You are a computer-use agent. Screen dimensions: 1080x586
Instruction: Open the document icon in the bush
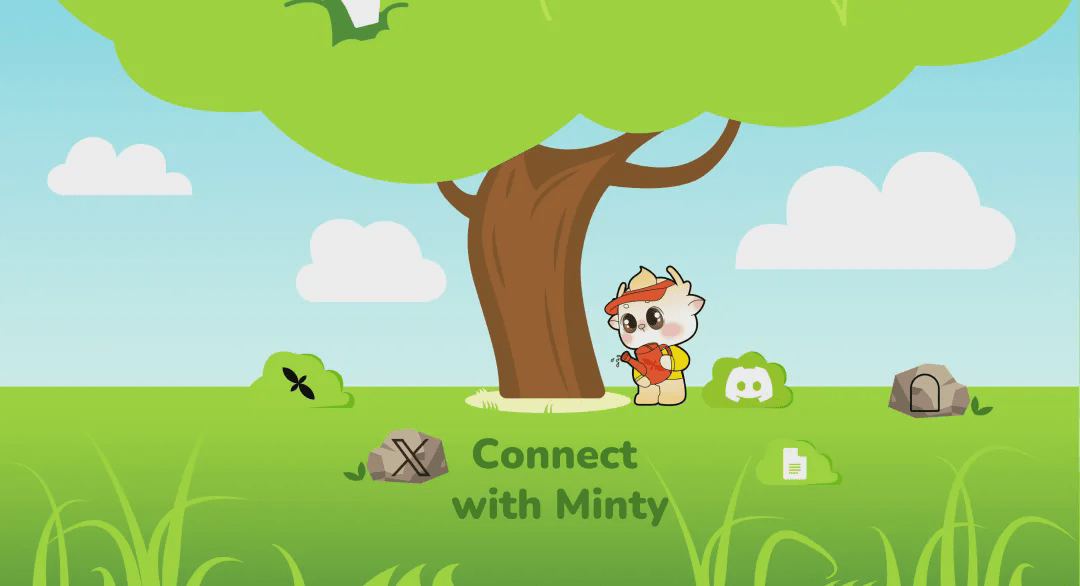[x=795, y=464]
